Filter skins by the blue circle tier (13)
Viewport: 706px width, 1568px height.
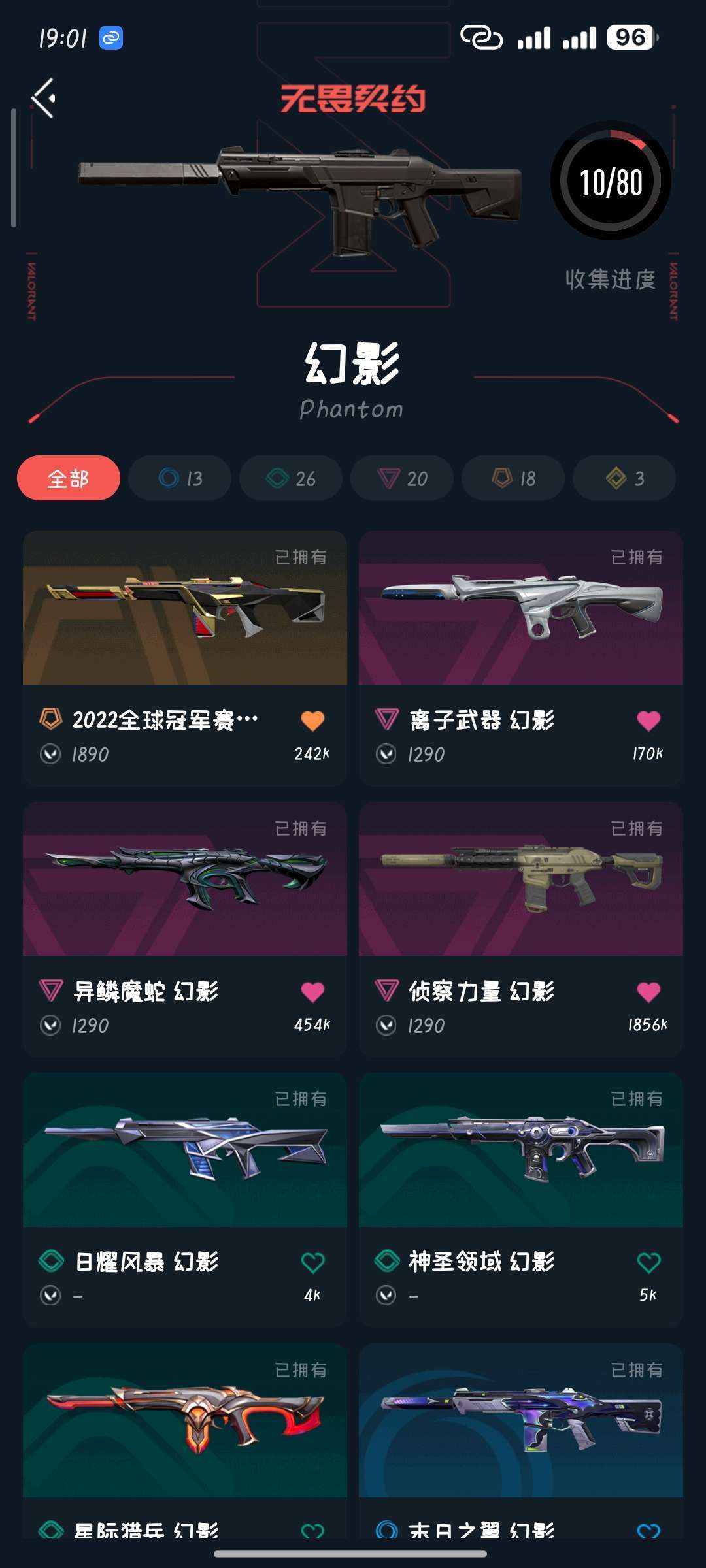[180, 478]
